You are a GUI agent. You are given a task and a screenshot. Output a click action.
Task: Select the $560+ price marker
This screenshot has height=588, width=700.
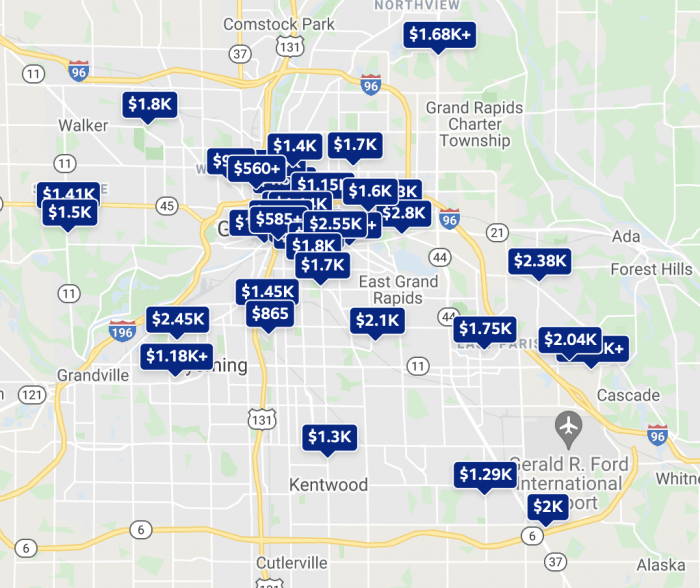257,169
